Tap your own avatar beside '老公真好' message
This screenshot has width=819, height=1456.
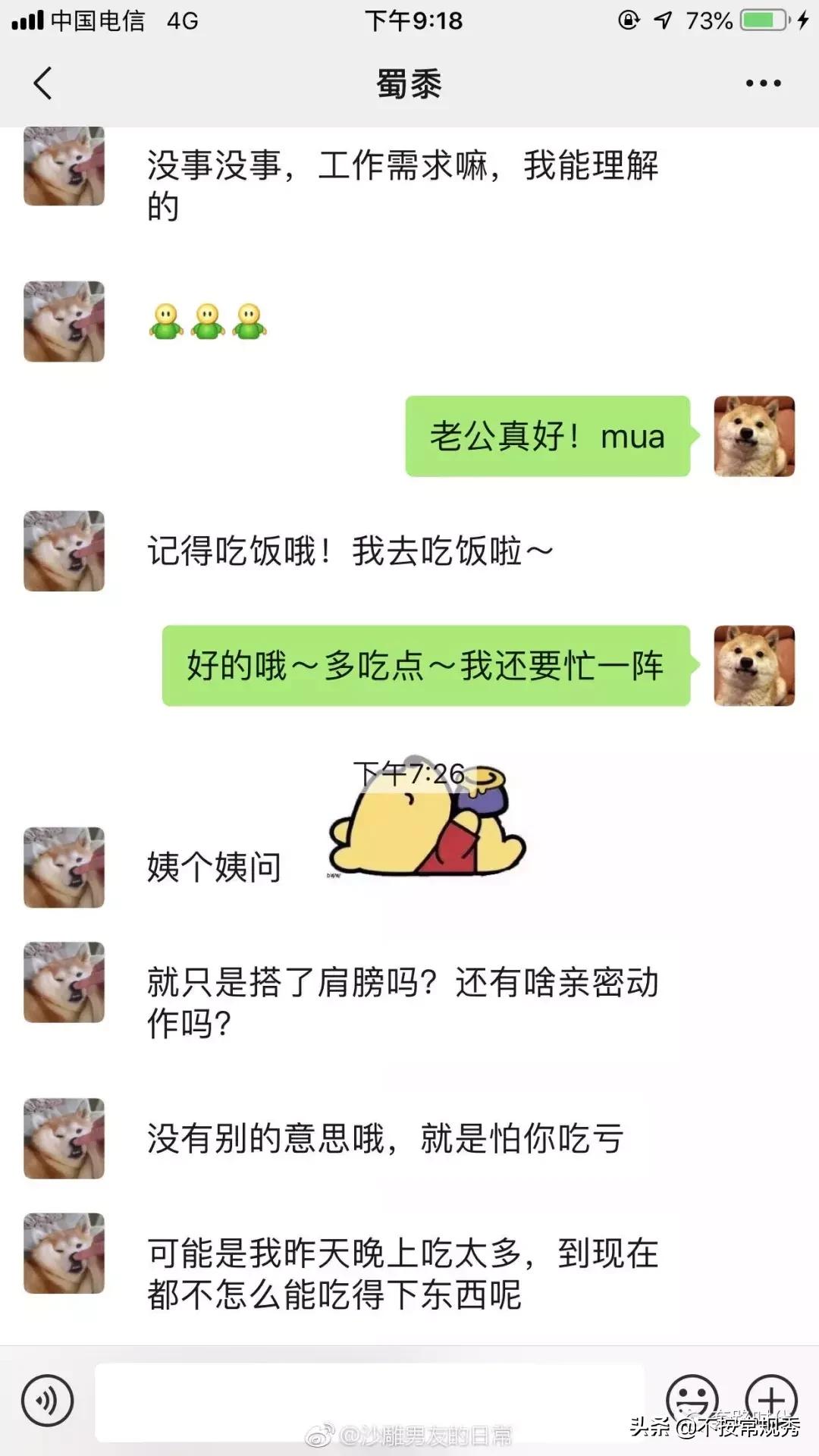(753, 436)
